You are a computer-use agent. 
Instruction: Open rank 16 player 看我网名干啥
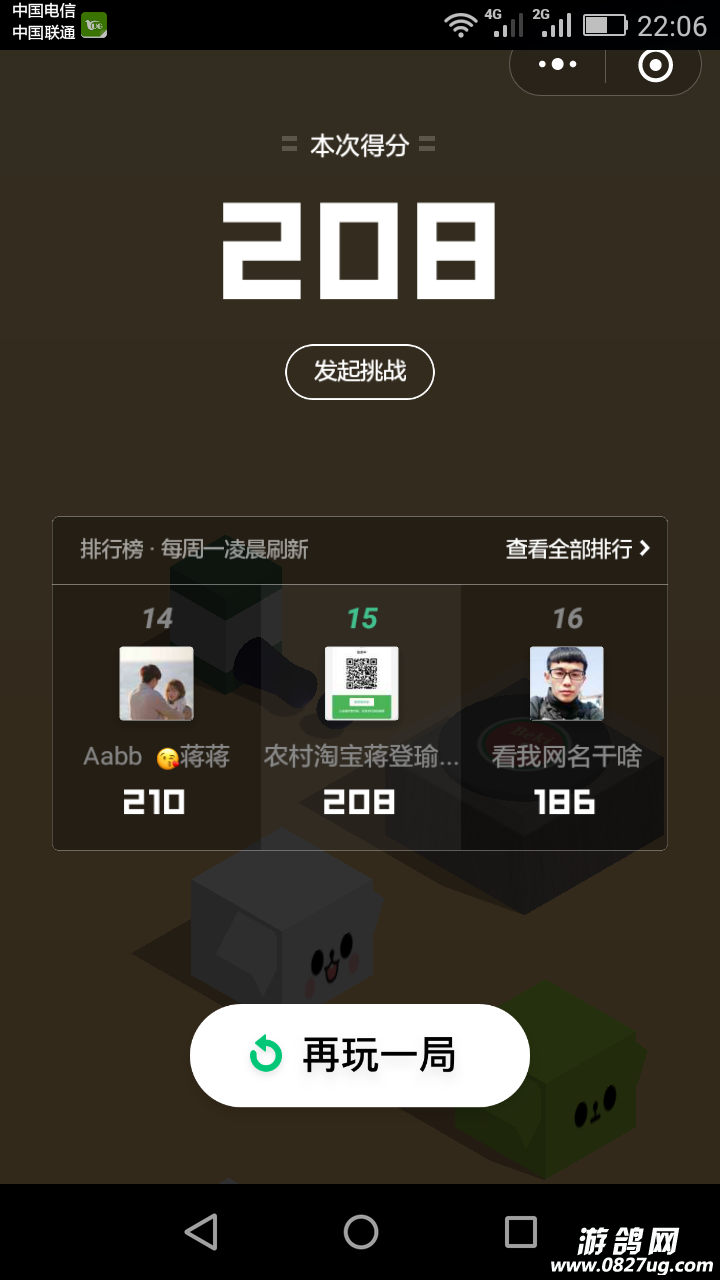click(x=566, y=715)
